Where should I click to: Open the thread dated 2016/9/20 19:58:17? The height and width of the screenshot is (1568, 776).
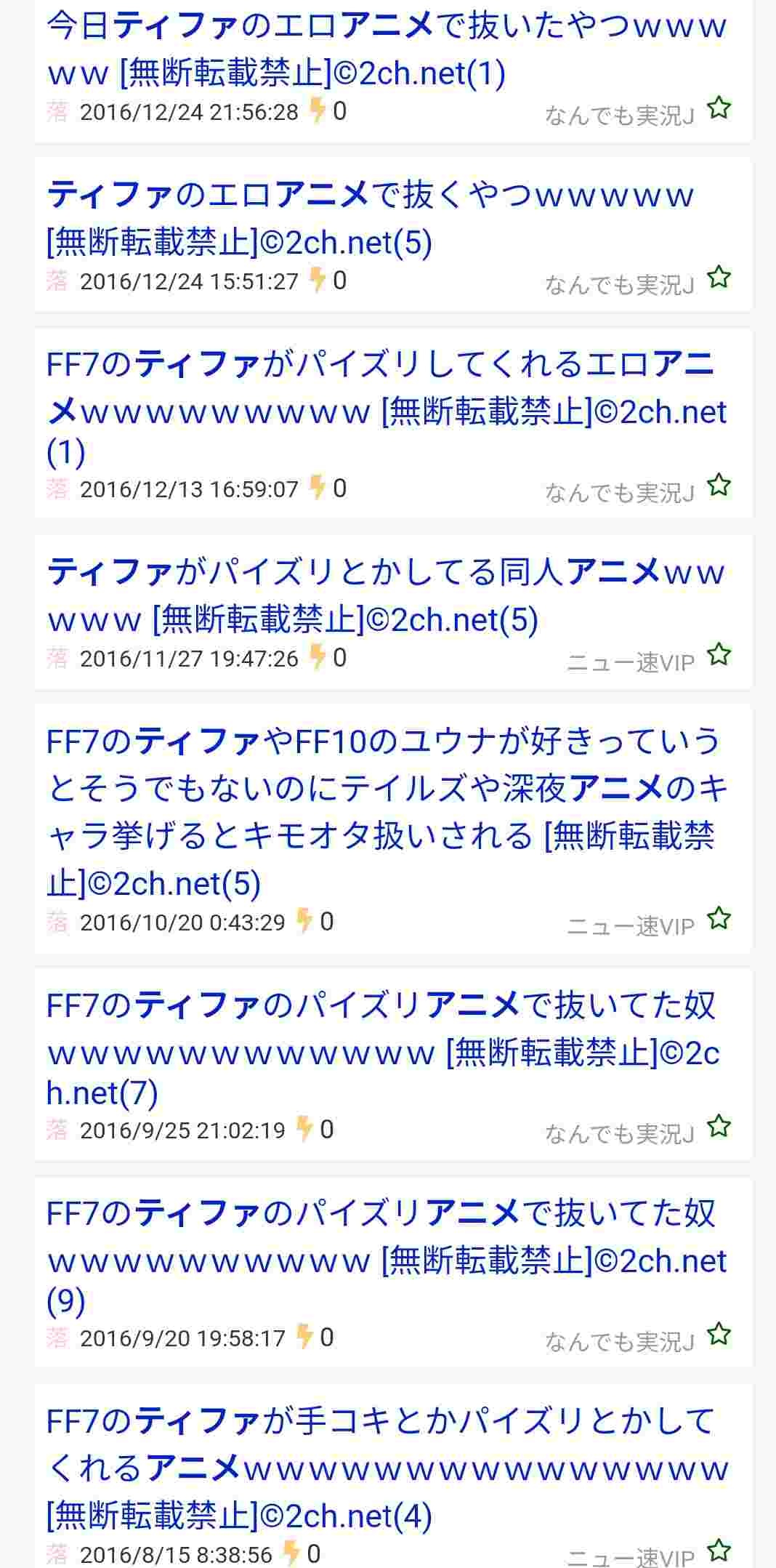tap(387, 1257)
